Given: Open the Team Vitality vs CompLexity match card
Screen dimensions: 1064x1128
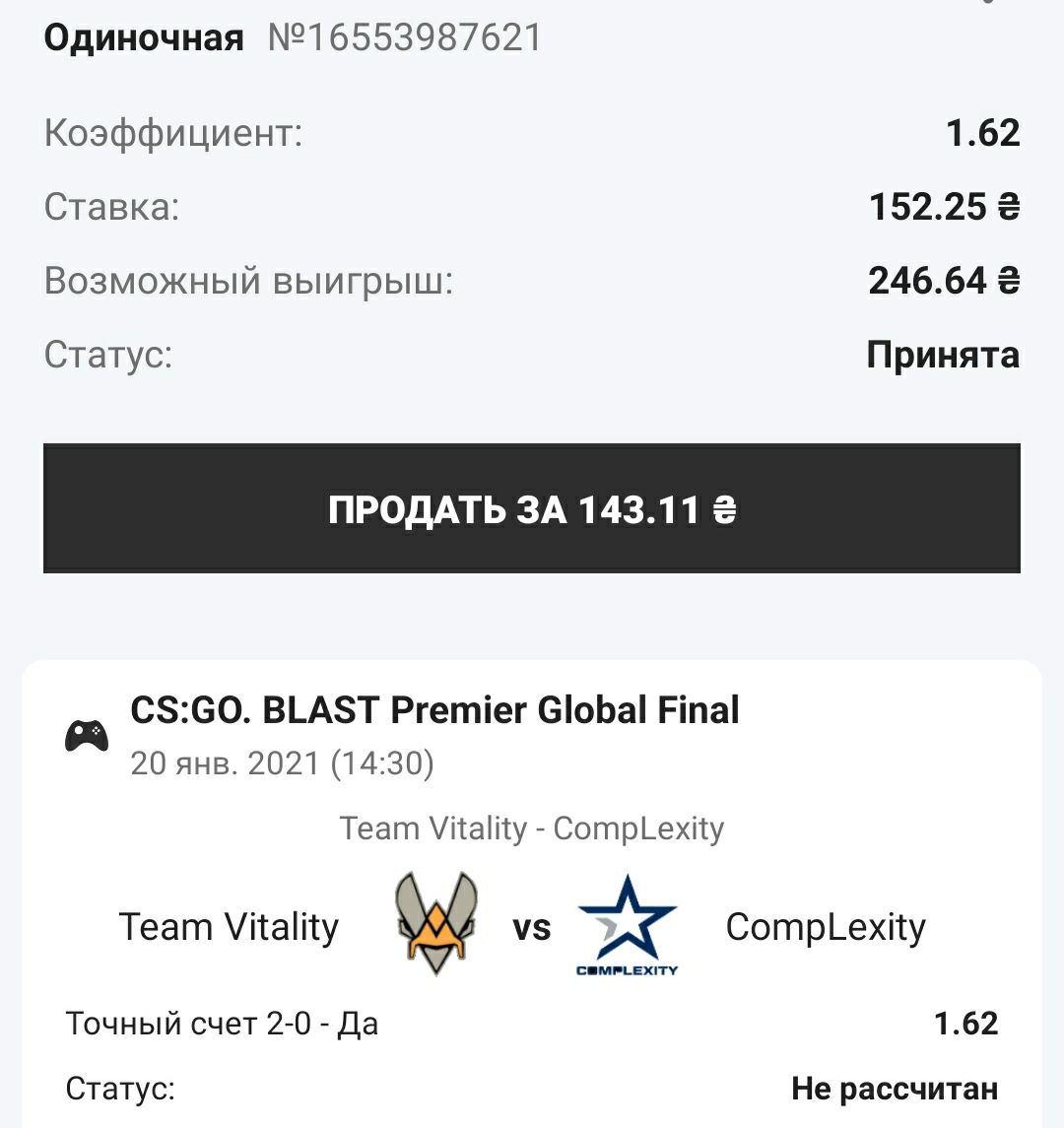Looking at the screenshot, I should (532, 895).
